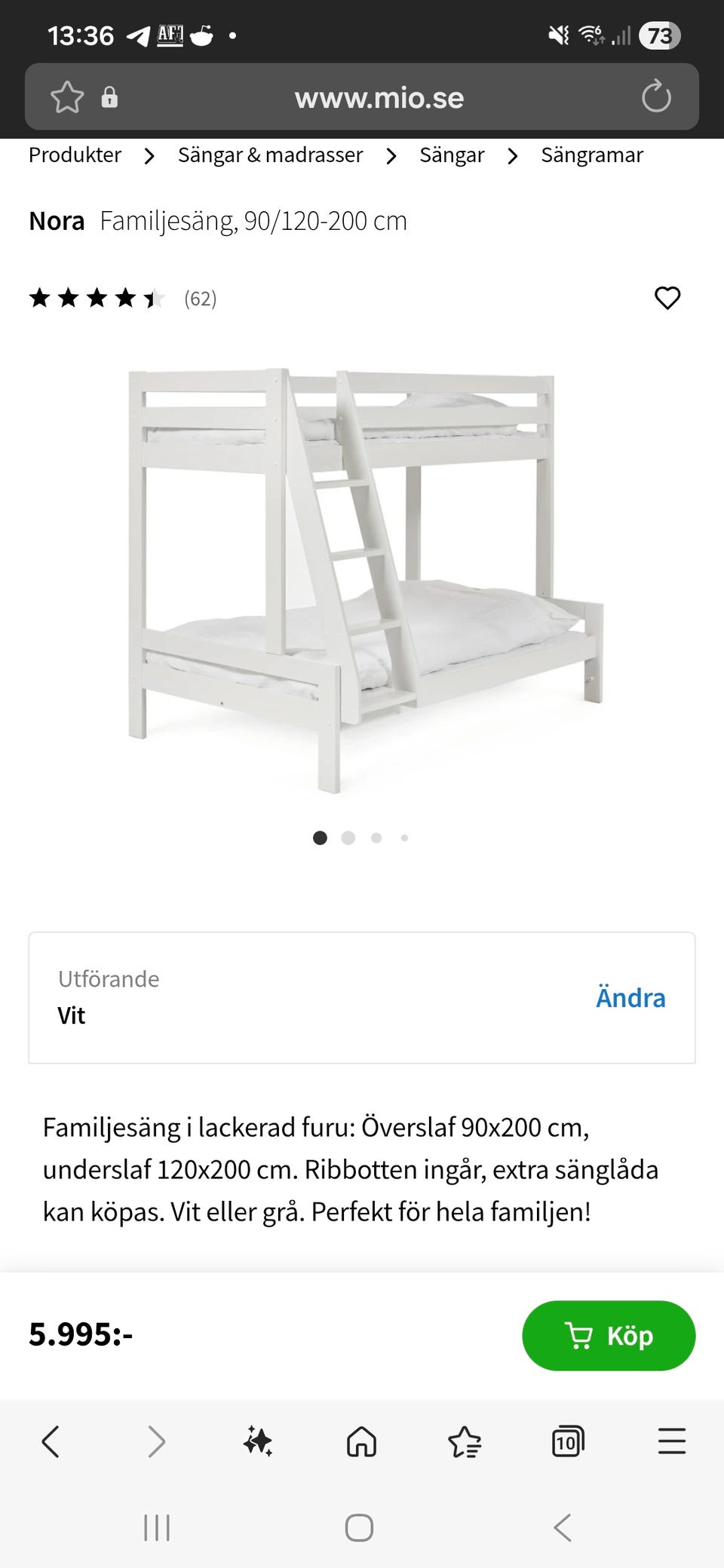Viewport: 724px width, 1568px height.
Task: Navigate back with the browser back arrow
Action: pyautogui.click(x=50, y=1441)
